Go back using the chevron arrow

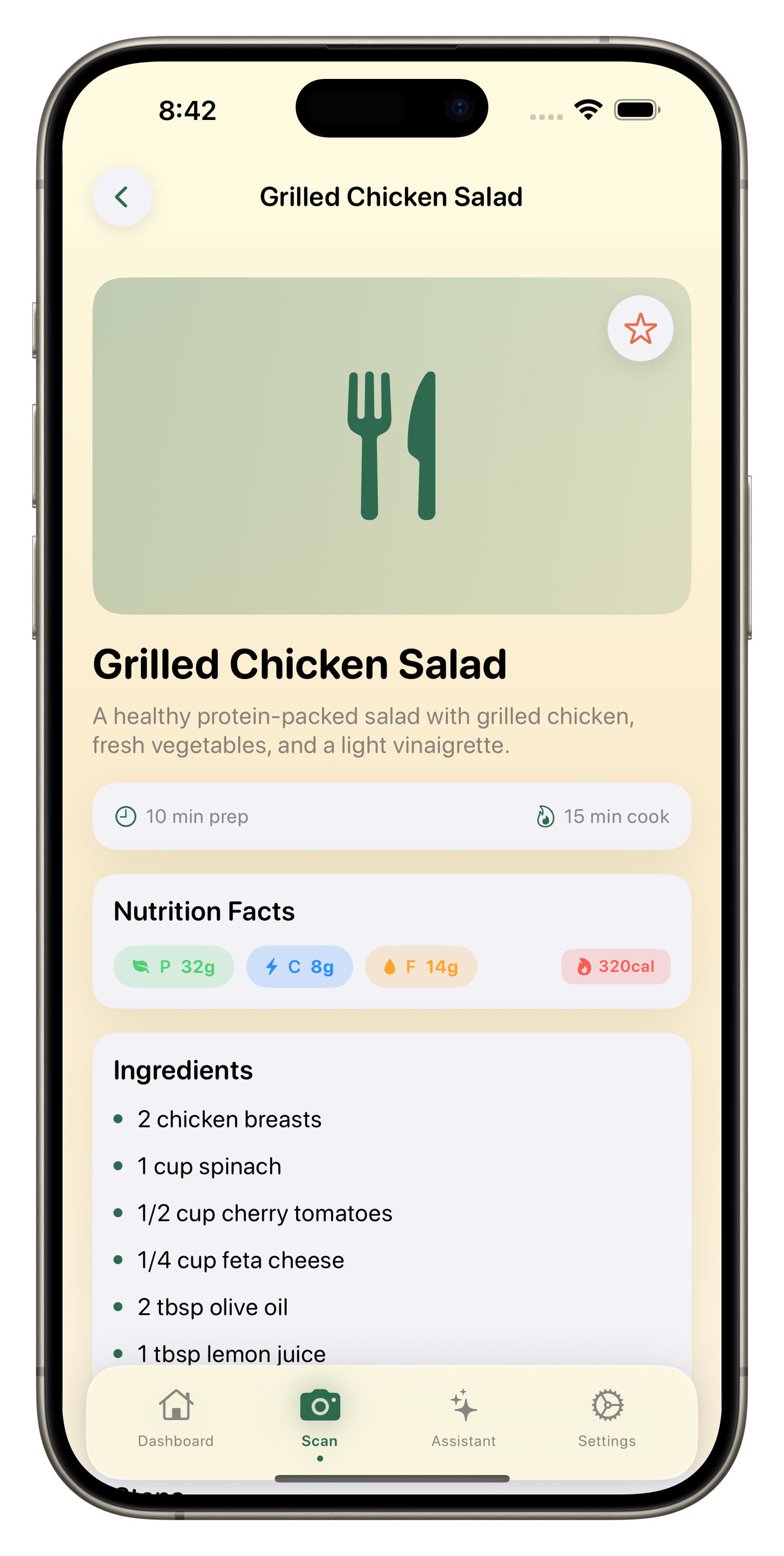point(122,196)
